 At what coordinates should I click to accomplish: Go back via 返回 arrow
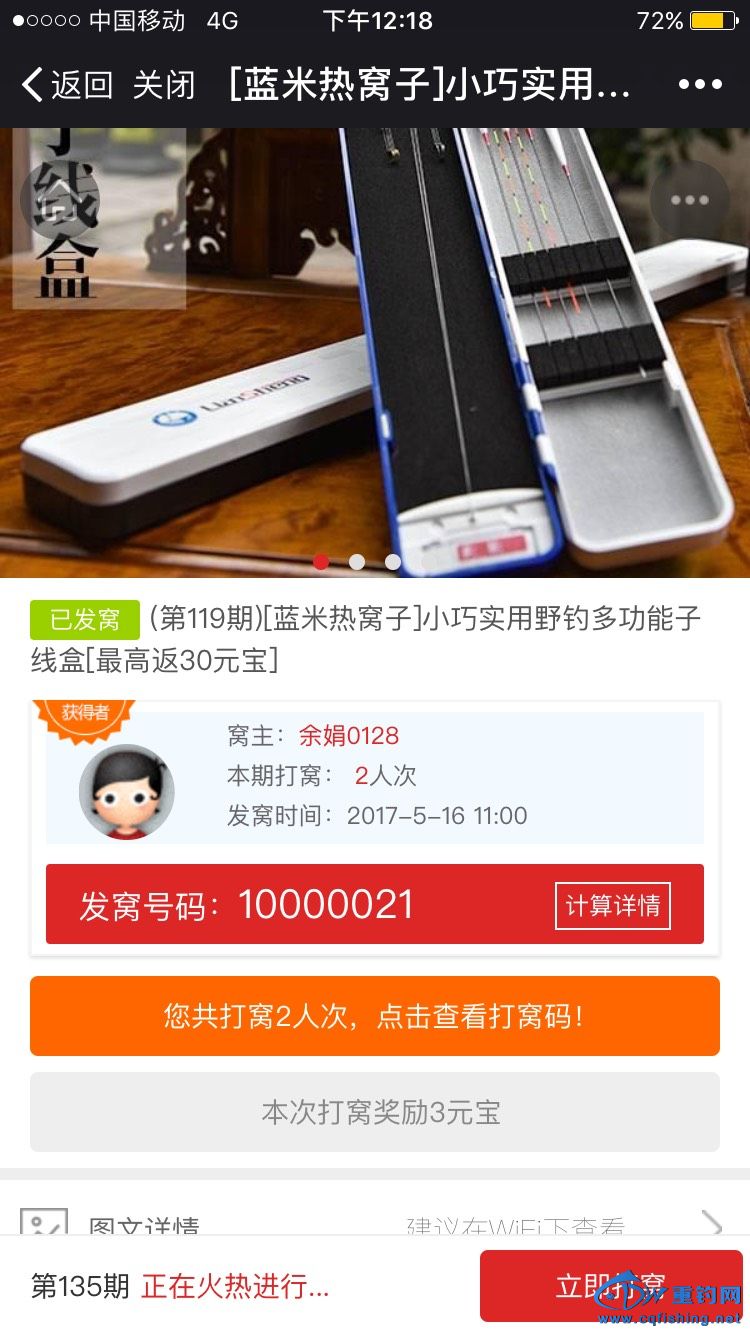click(x=66, y=85)
